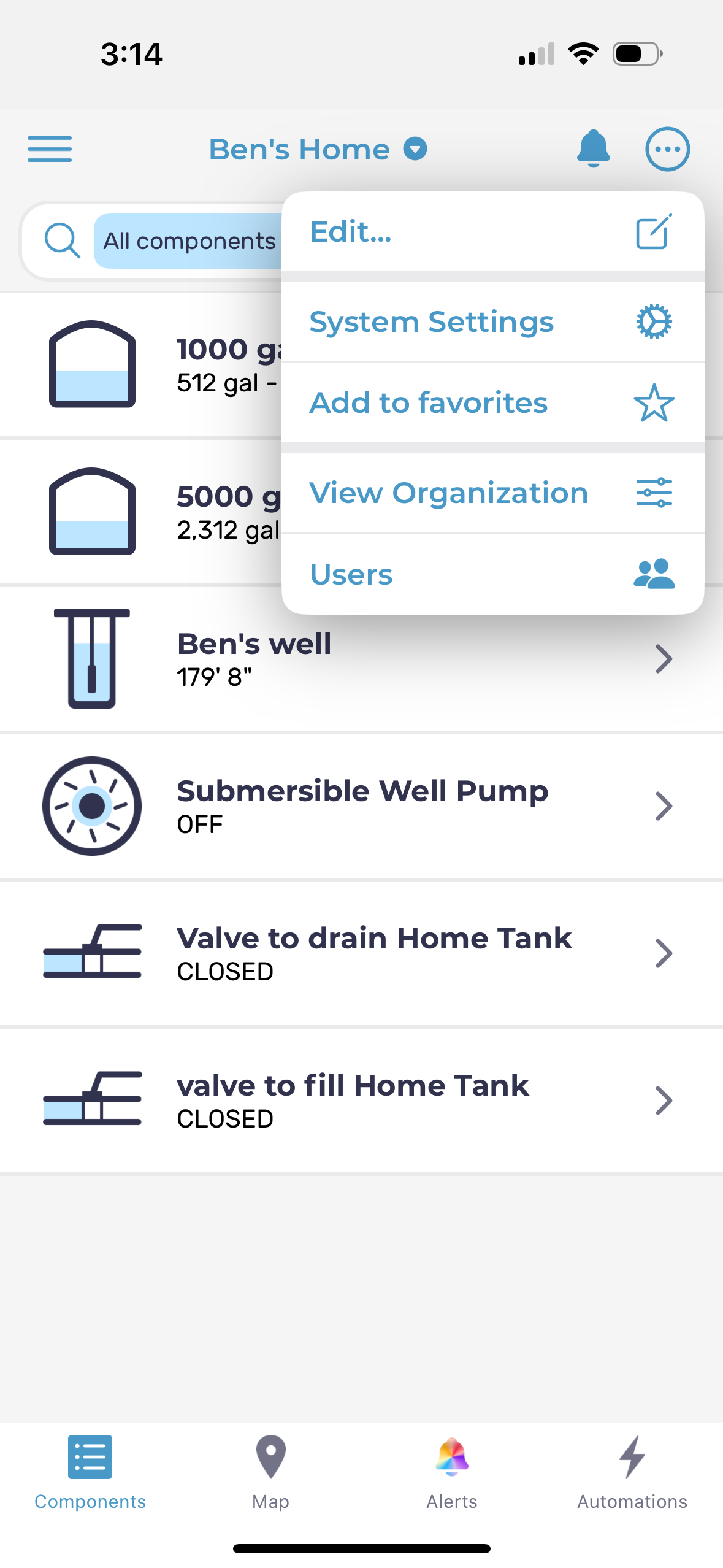Image resolution: width=723 pixels, height=1568 pixels.
Task: Choose Add to favorites
Action: [492, 403]
